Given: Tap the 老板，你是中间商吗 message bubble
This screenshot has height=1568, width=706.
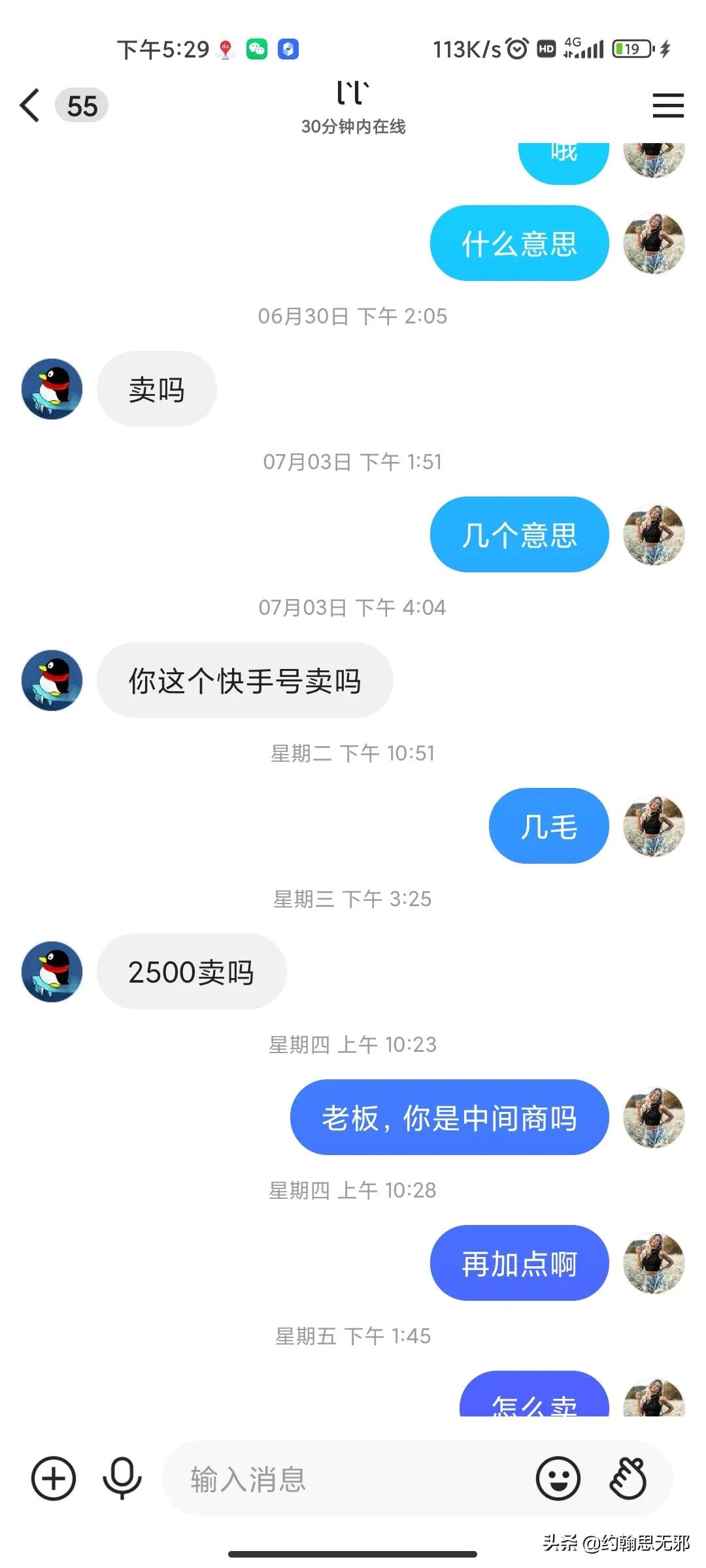Looking at the screenshot, I should pyautogui.click(x=449, y=1117).
